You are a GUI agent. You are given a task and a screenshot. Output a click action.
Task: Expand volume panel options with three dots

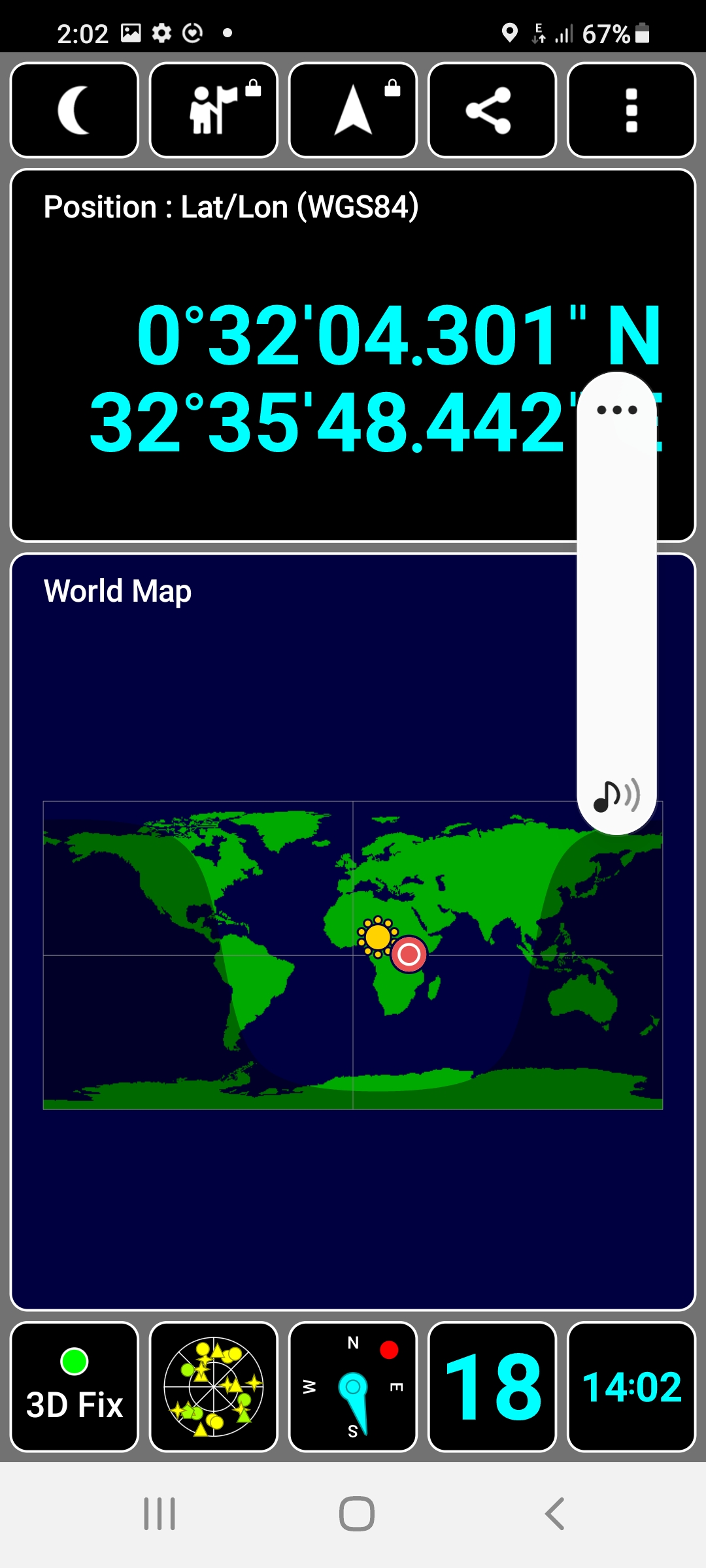616,410
